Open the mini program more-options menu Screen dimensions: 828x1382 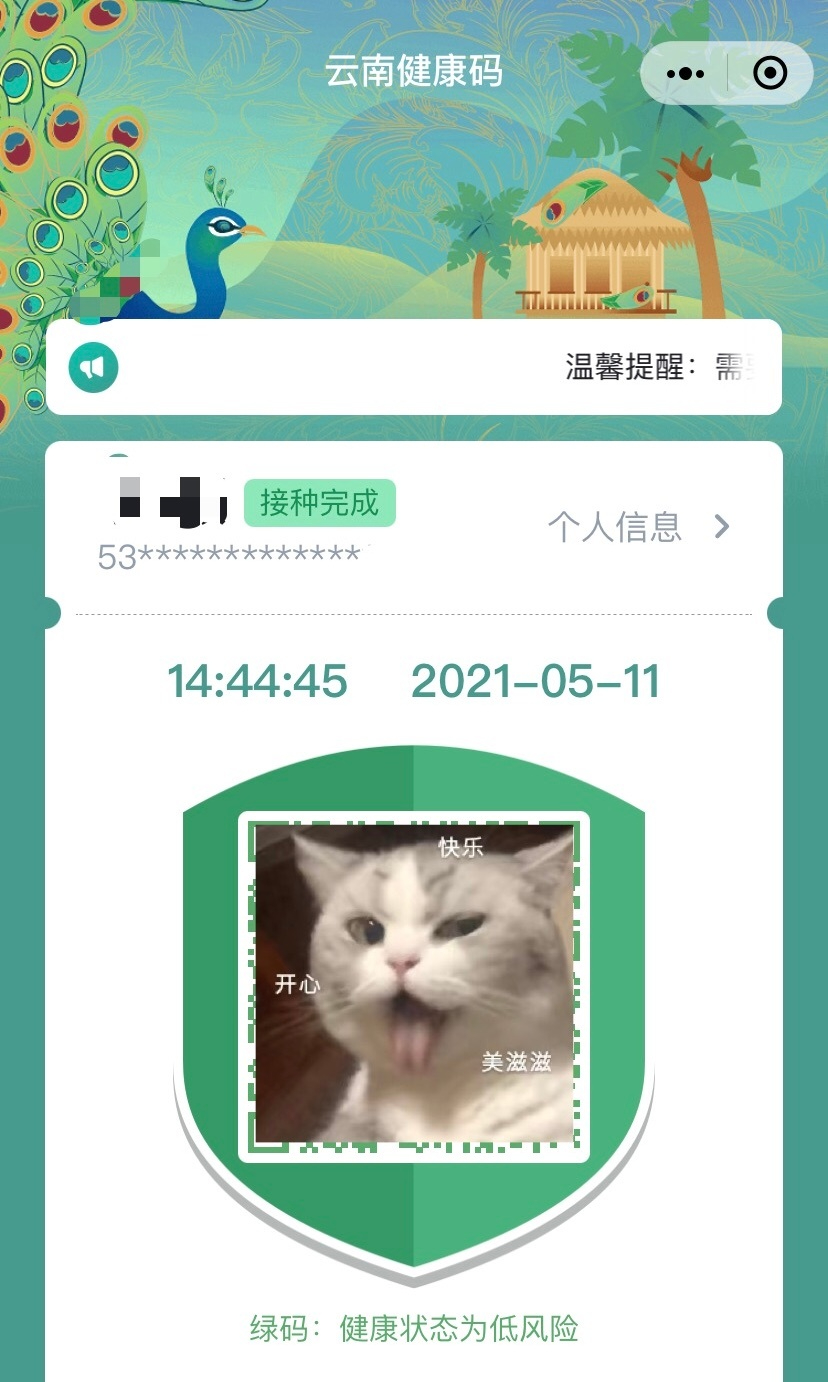[x=685, y=73]
